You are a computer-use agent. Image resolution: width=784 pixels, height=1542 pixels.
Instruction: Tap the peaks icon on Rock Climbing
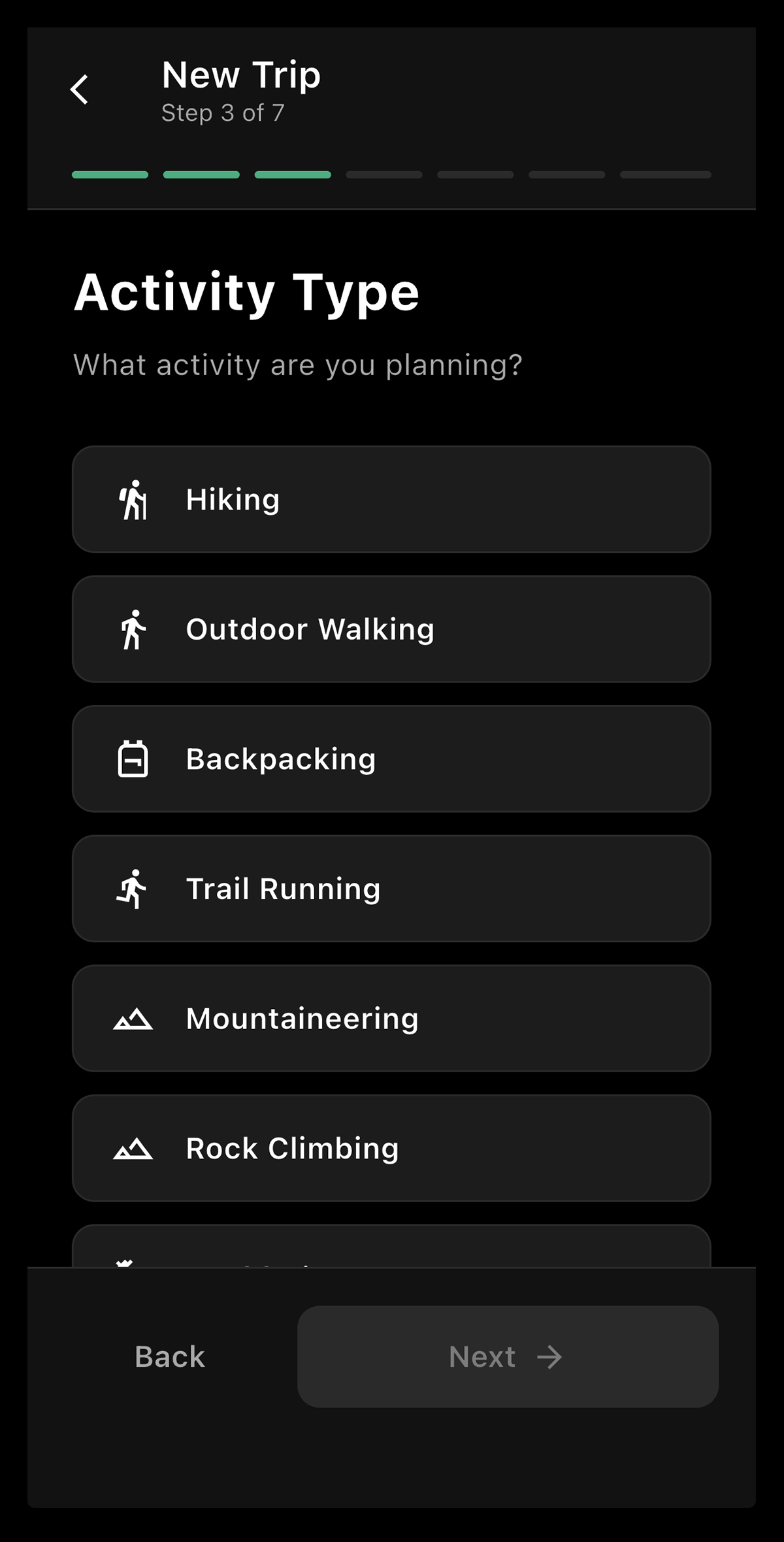click(133, 1147)
